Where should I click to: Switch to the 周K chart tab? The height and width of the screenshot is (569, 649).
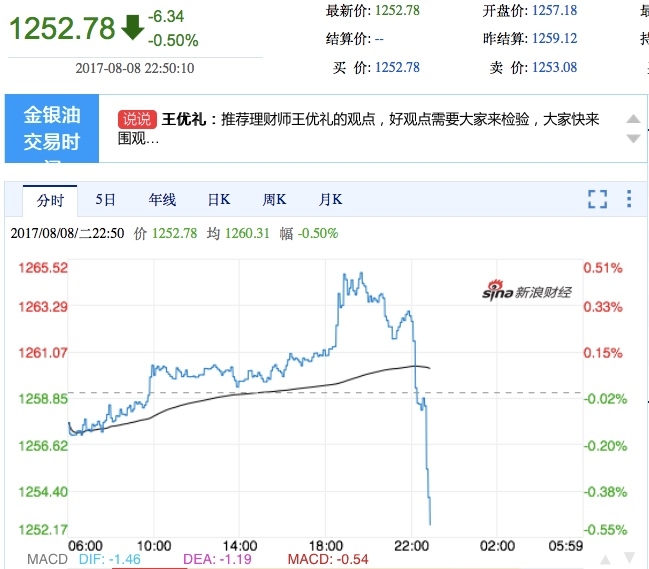pos(274,199)
